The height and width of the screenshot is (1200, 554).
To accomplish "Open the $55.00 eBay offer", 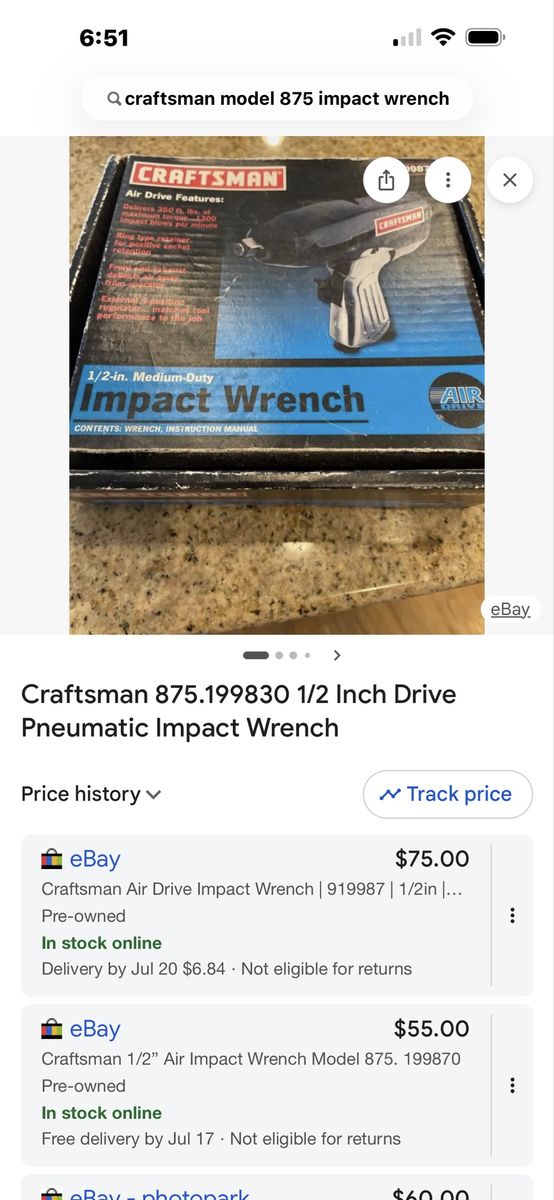I will point(255,1085).
